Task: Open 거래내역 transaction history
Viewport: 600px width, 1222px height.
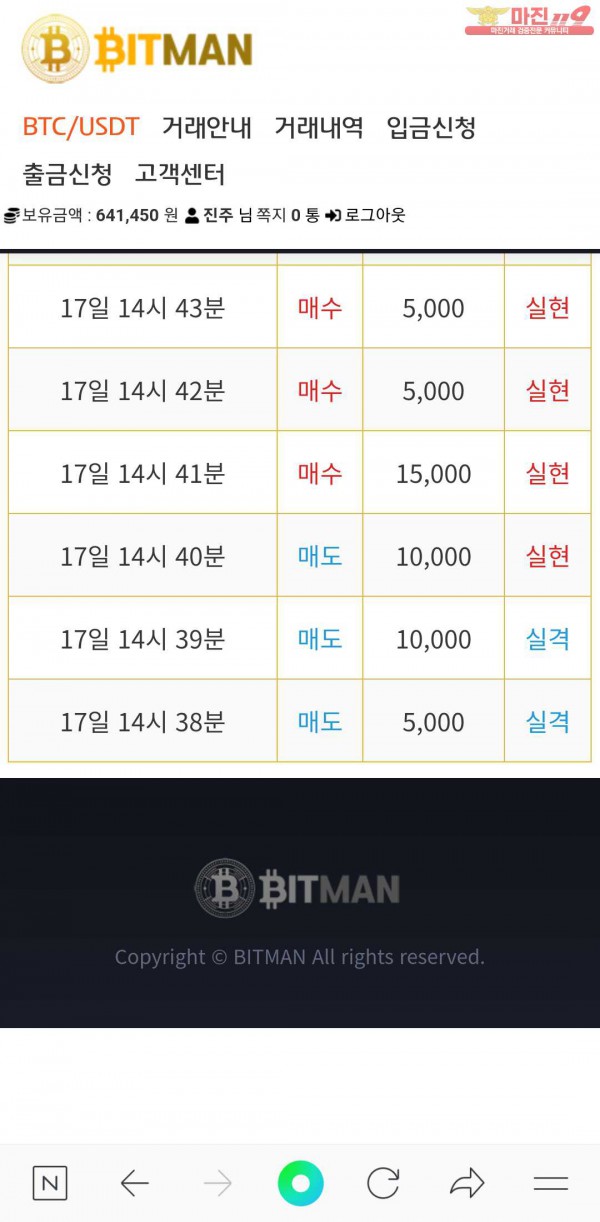Action: (x=319, y=128)
